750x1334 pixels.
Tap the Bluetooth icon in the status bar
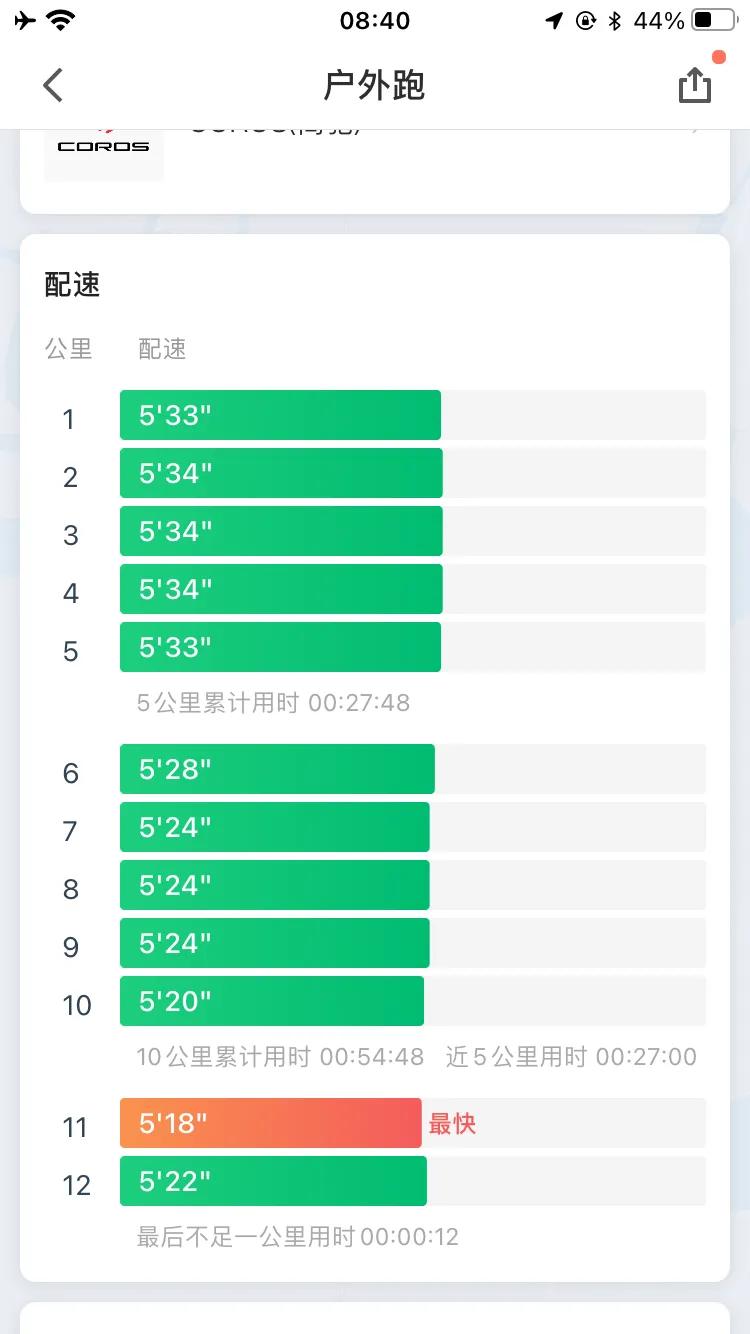click(617, 19)
